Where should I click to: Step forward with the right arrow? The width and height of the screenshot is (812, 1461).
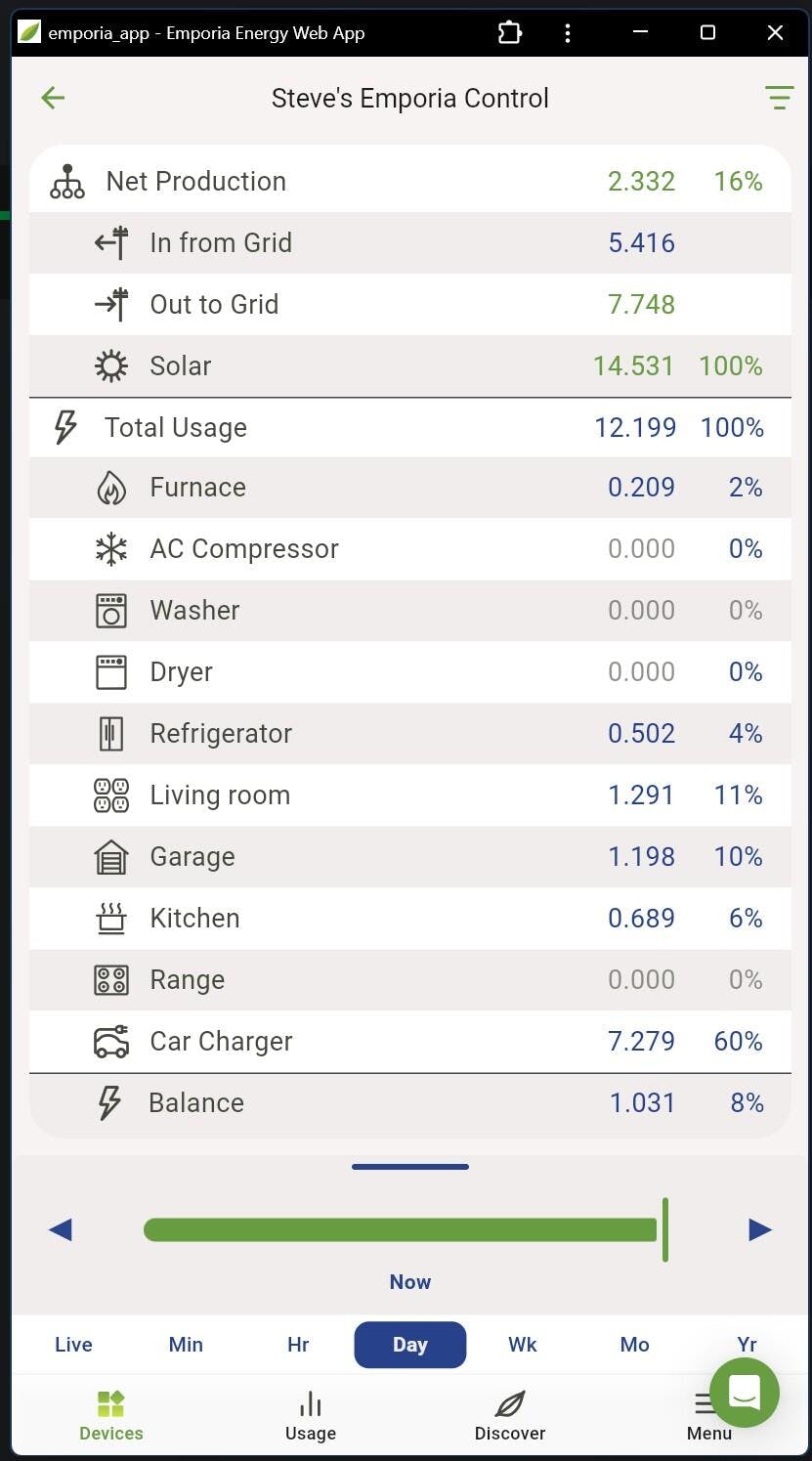[x=760, y=1229]
